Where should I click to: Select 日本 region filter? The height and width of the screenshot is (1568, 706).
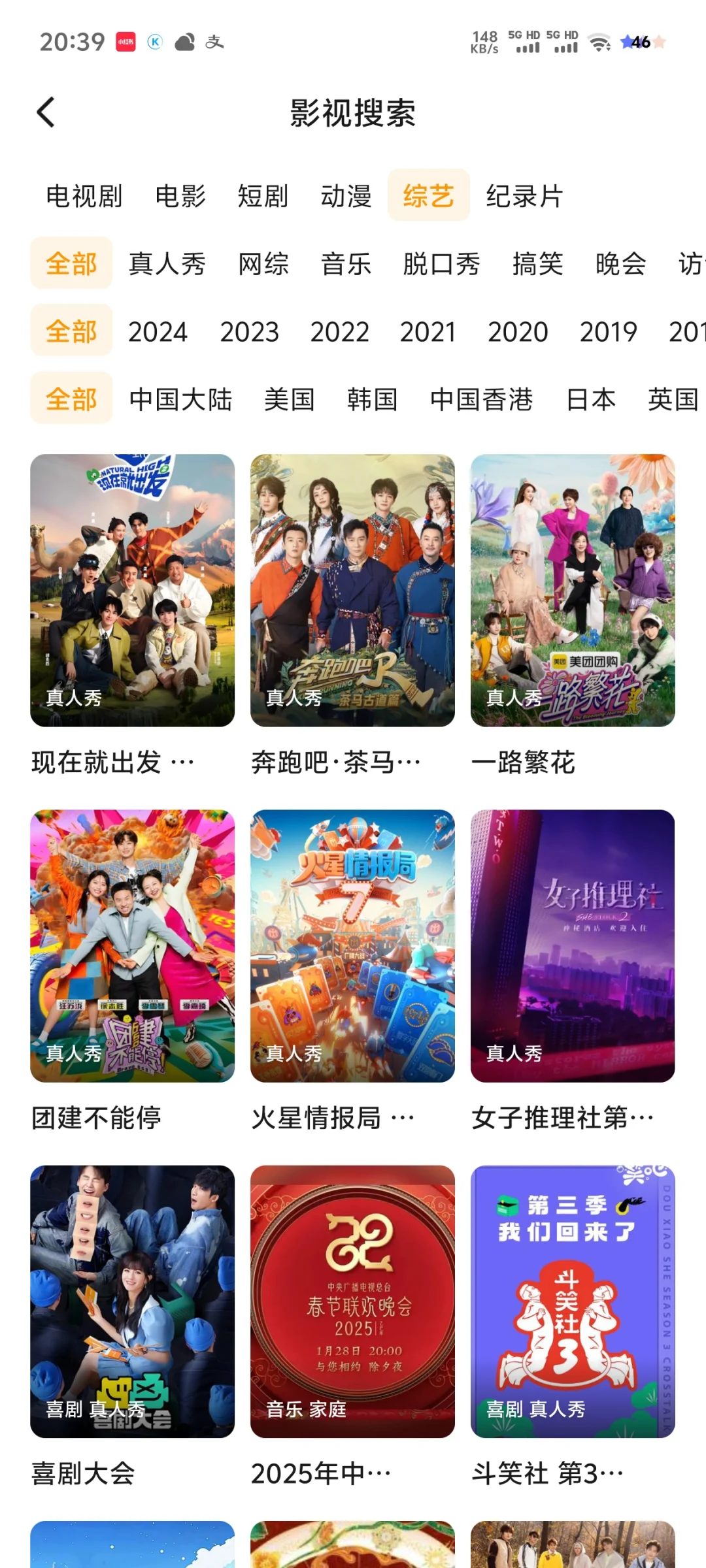(x=590, y=399)
